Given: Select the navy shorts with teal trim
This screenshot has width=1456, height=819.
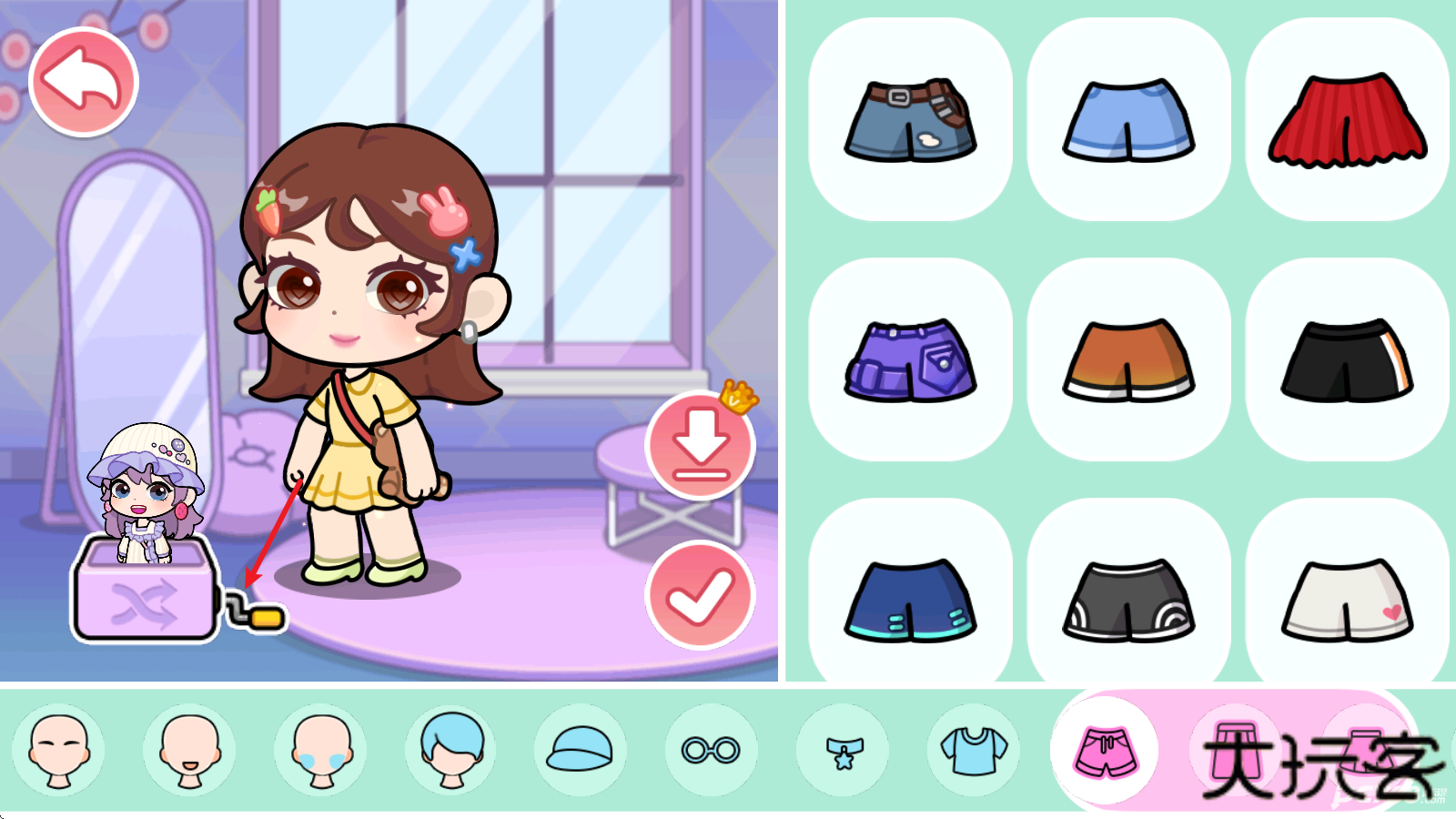Looking at the screenshot, I should click(910, 601).
